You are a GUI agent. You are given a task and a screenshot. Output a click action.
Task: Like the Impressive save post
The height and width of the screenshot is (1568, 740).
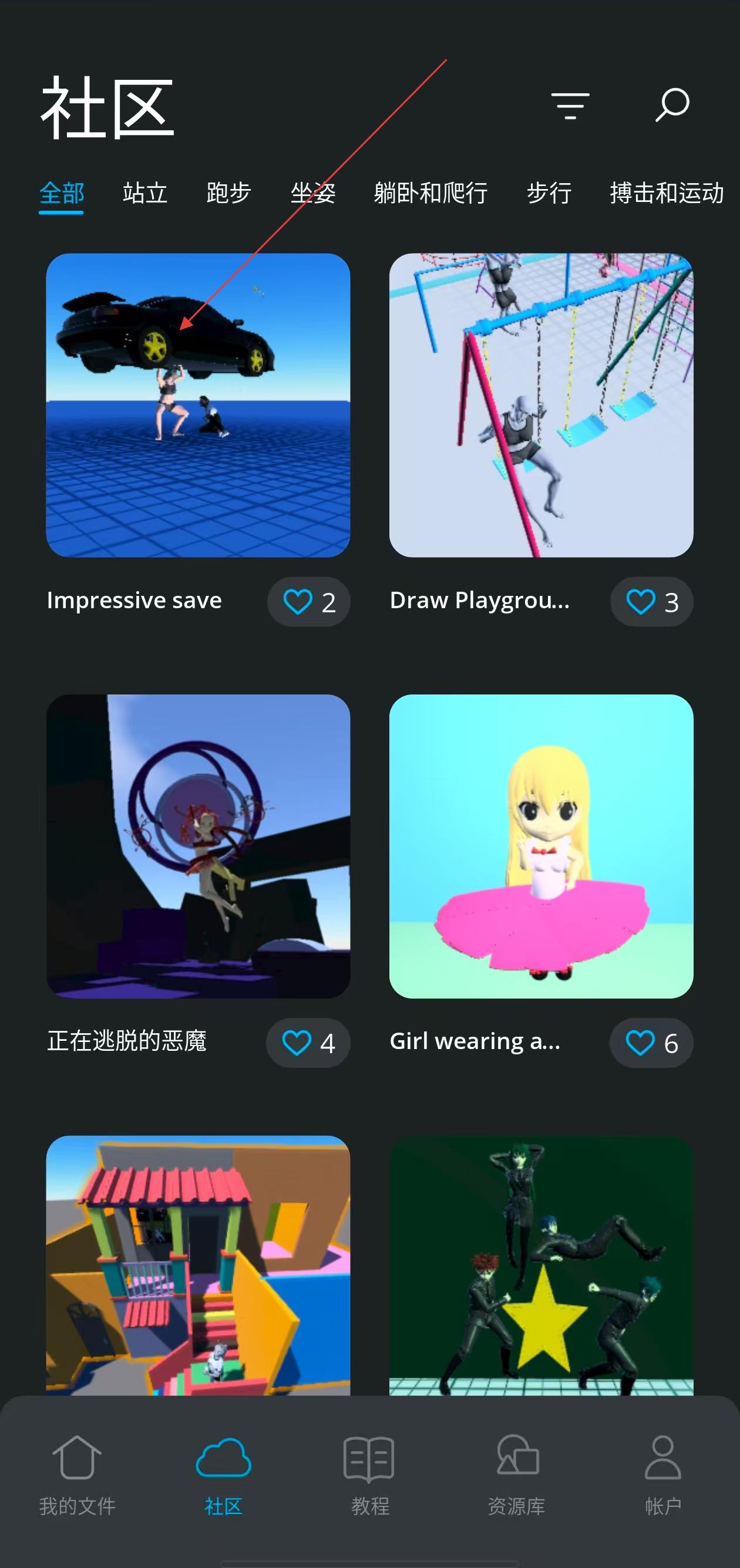(309, 602)
